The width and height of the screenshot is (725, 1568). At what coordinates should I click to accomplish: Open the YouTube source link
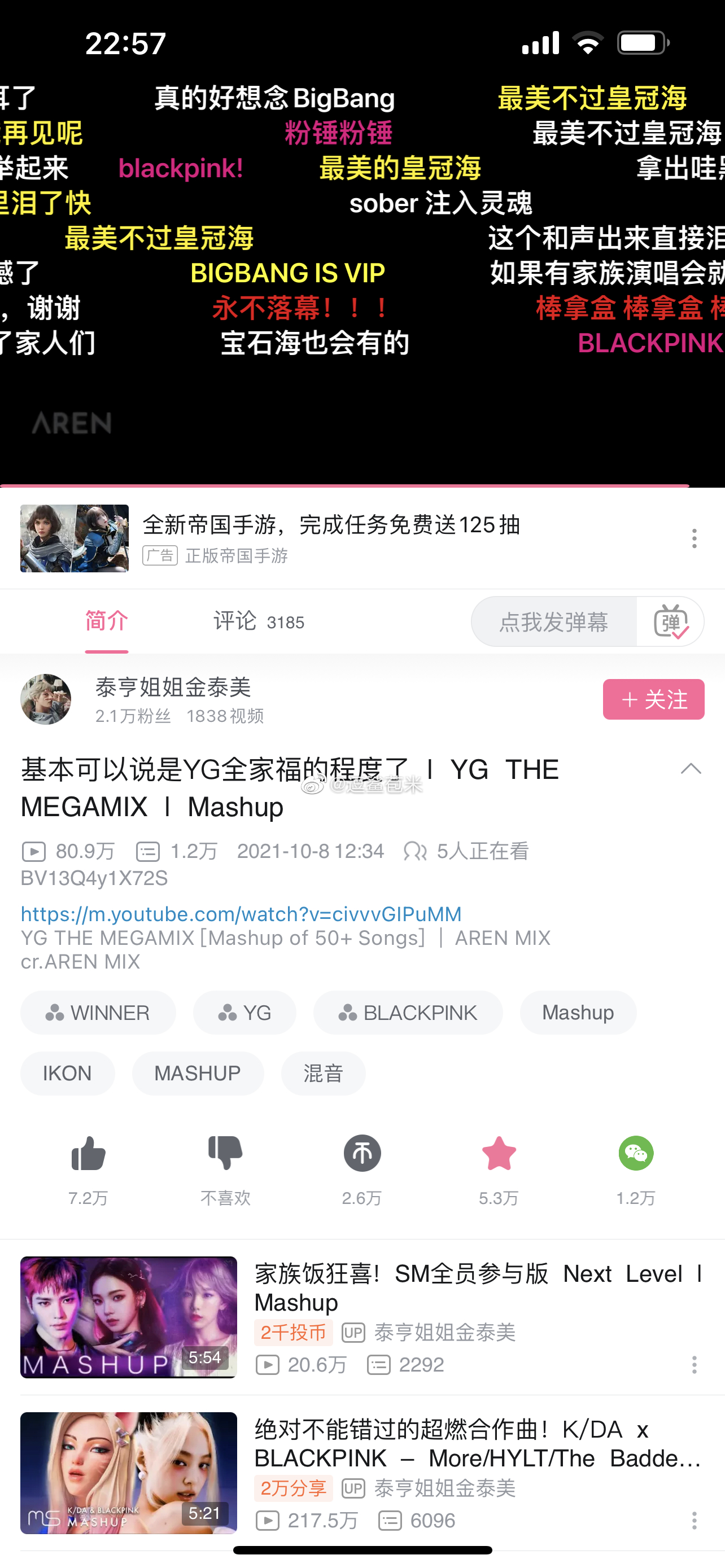click(241, 914)
